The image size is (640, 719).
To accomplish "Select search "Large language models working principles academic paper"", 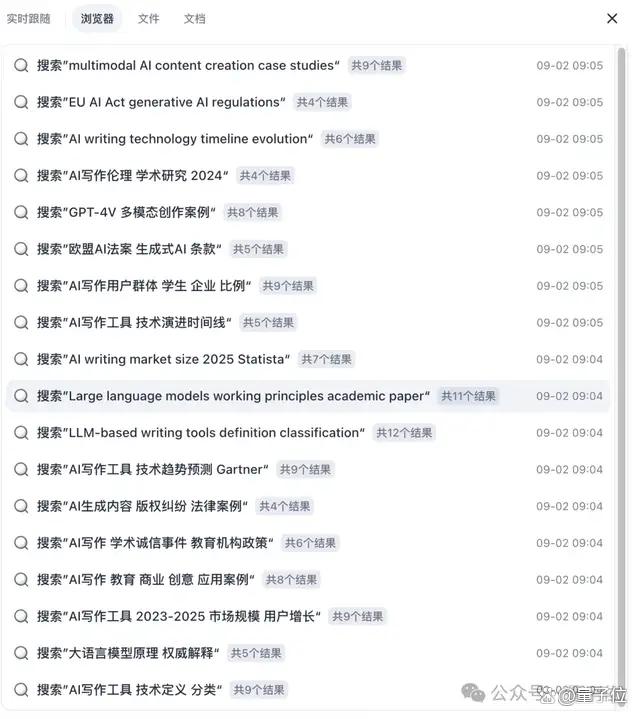I will [308, 396].
